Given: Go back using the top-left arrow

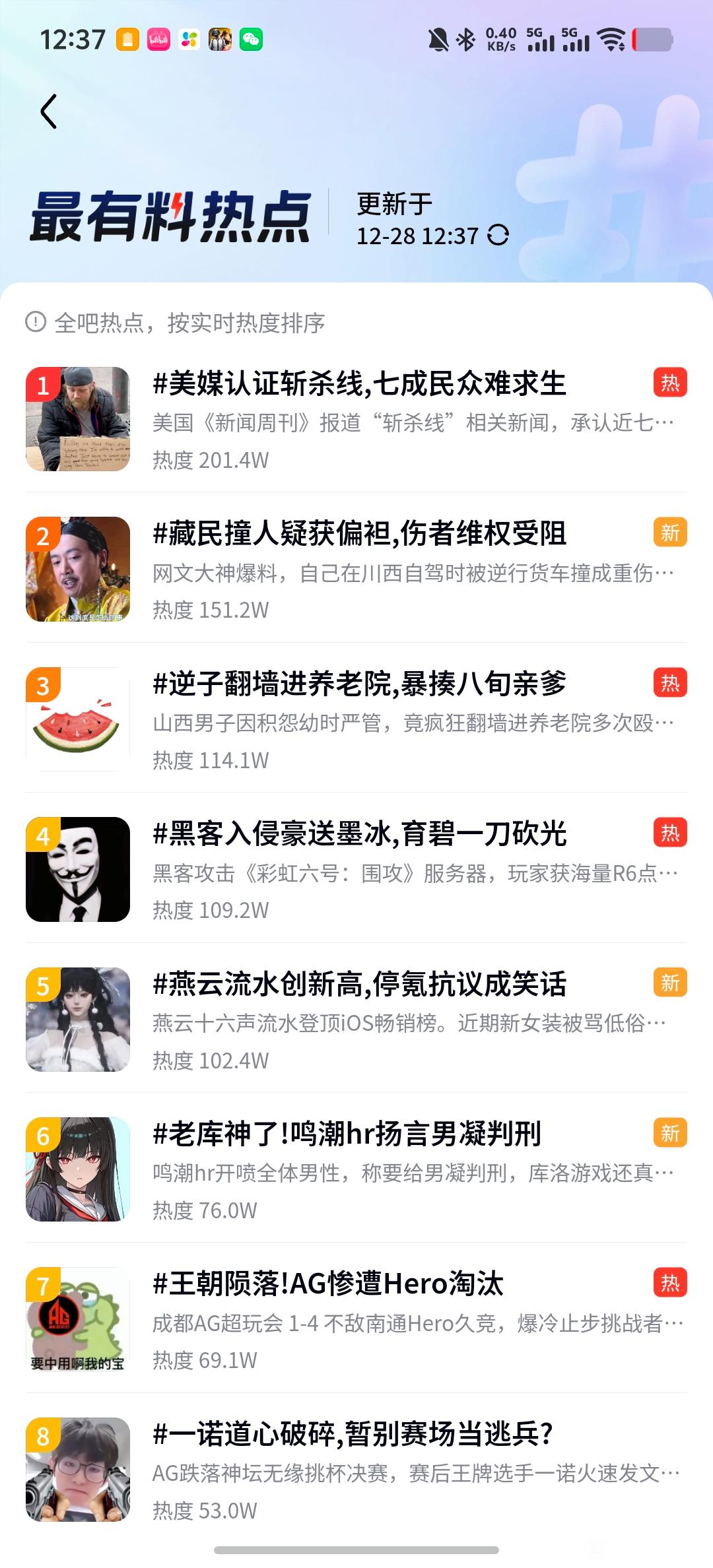Looking at the screenshot, I should (49, 111).
